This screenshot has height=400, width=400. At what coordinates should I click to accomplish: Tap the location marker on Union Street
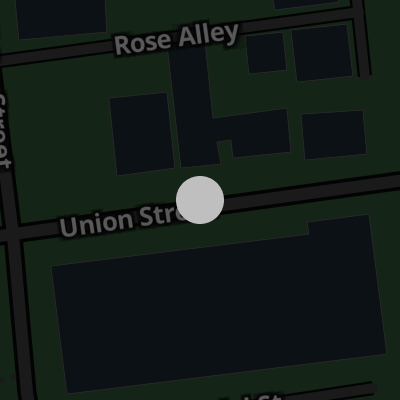(x=200, y=200)
